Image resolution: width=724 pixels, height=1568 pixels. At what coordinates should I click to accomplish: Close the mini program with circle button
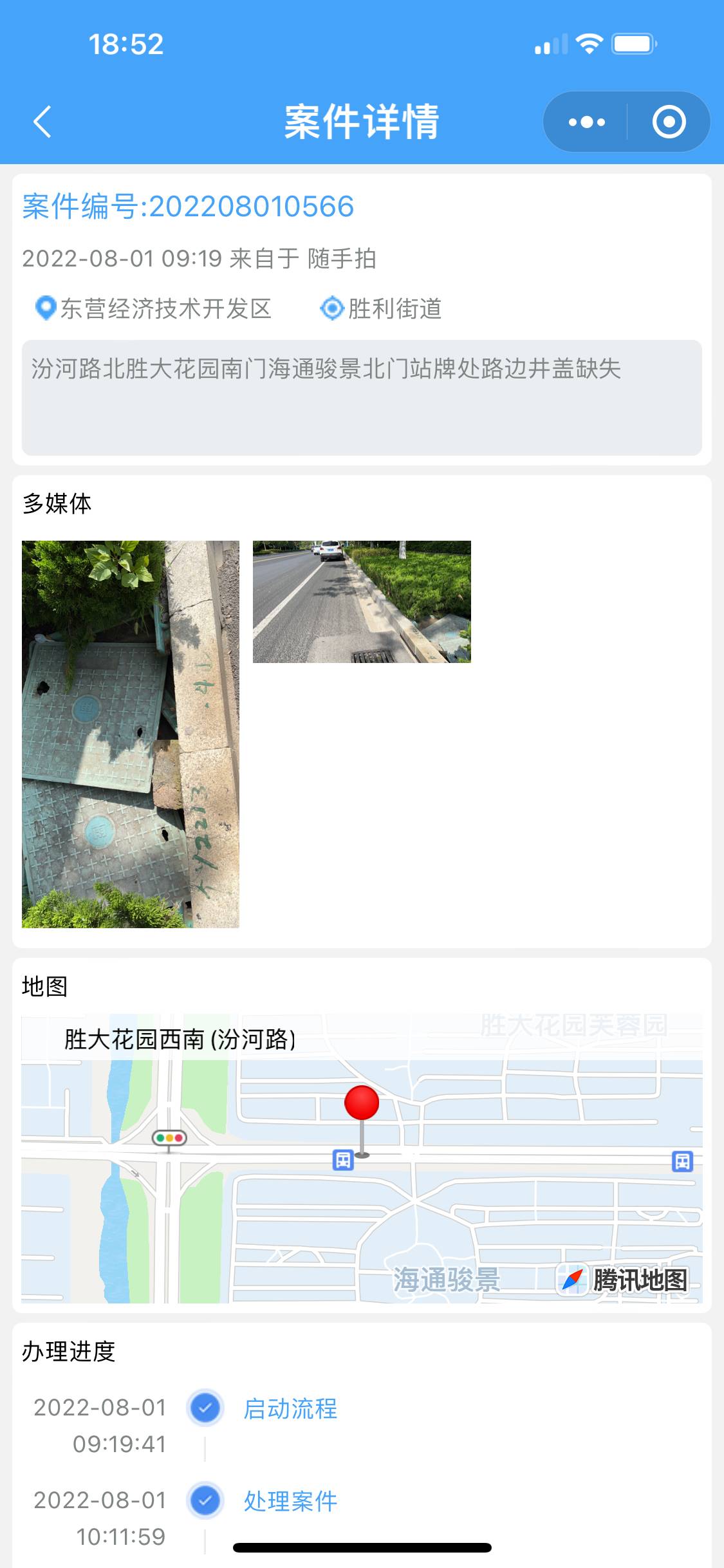click(x=669, y=122)
